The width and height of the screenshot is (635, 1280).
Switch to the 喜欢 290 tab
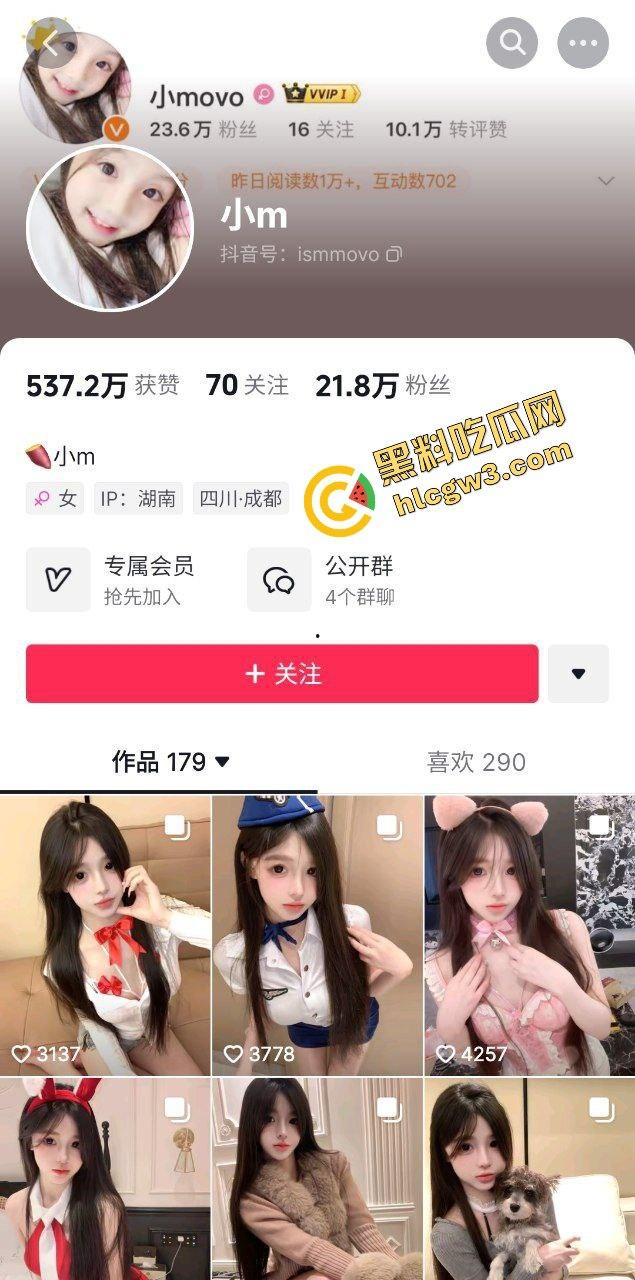coord(476,762)
